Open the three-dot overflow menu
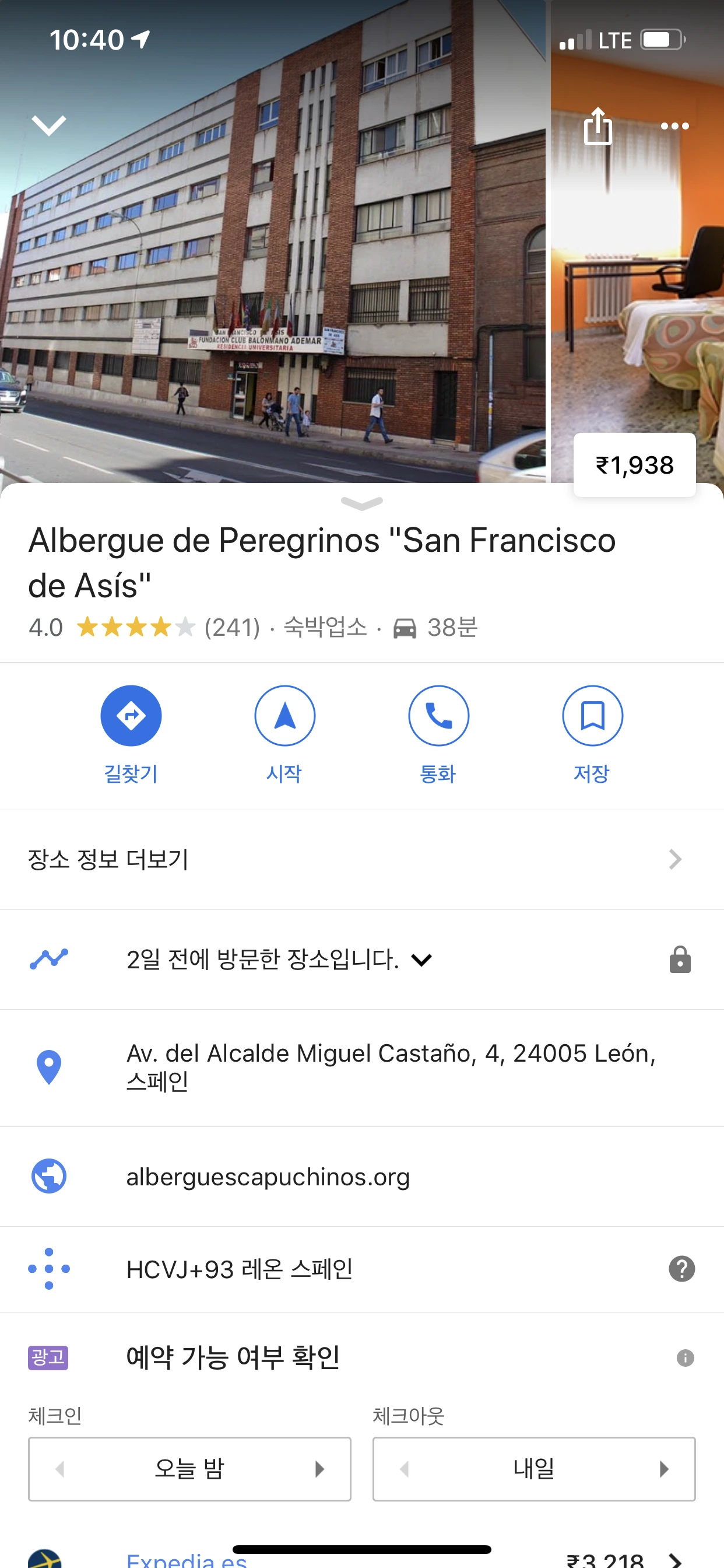The image size is (724, 1568). pyautogui.click(x=674, y=126)
